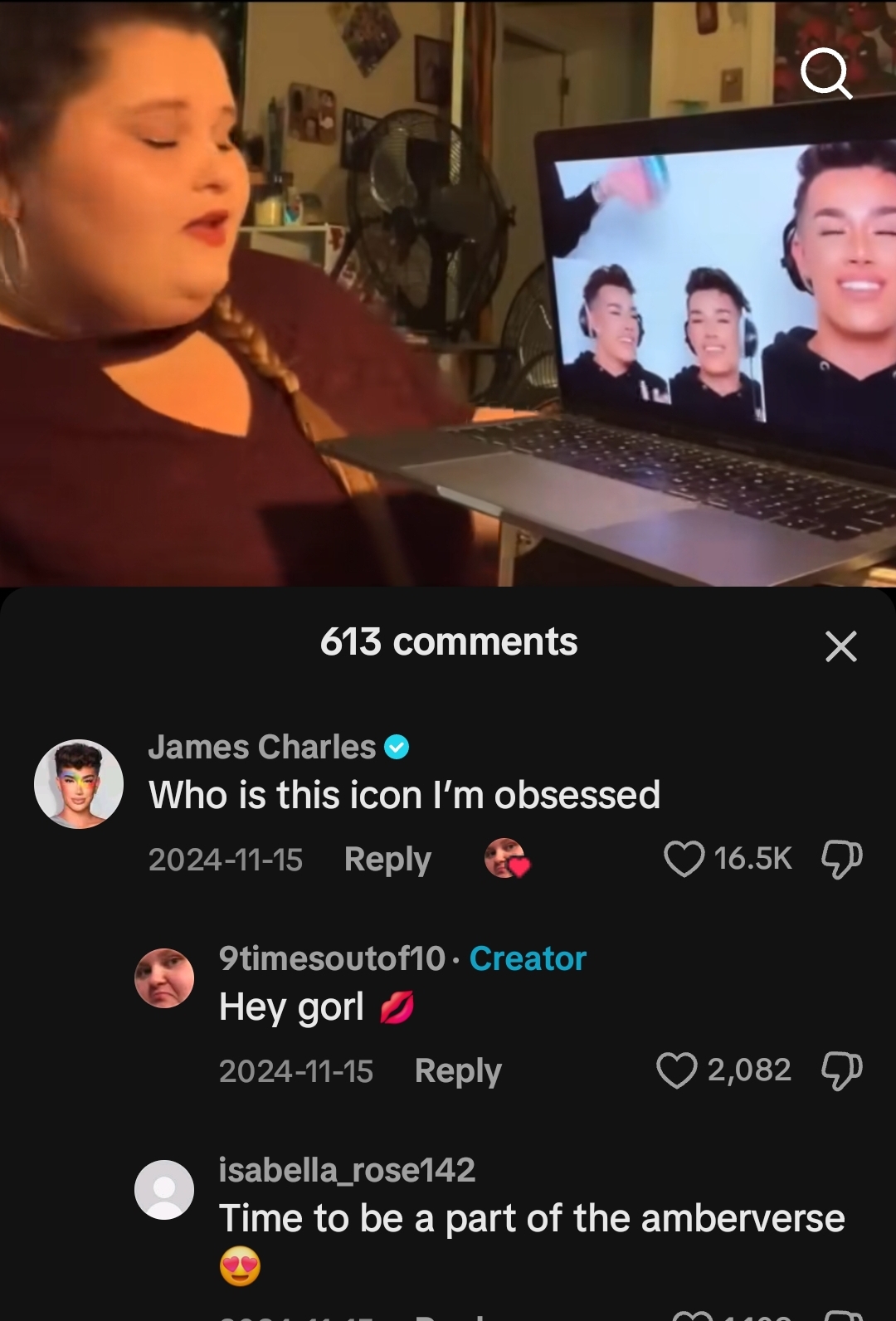The width and height of the screenshot is (896, 1321).
Task: Like James Charles' comment
Action: pyautogui.click(x=684, y=858)
